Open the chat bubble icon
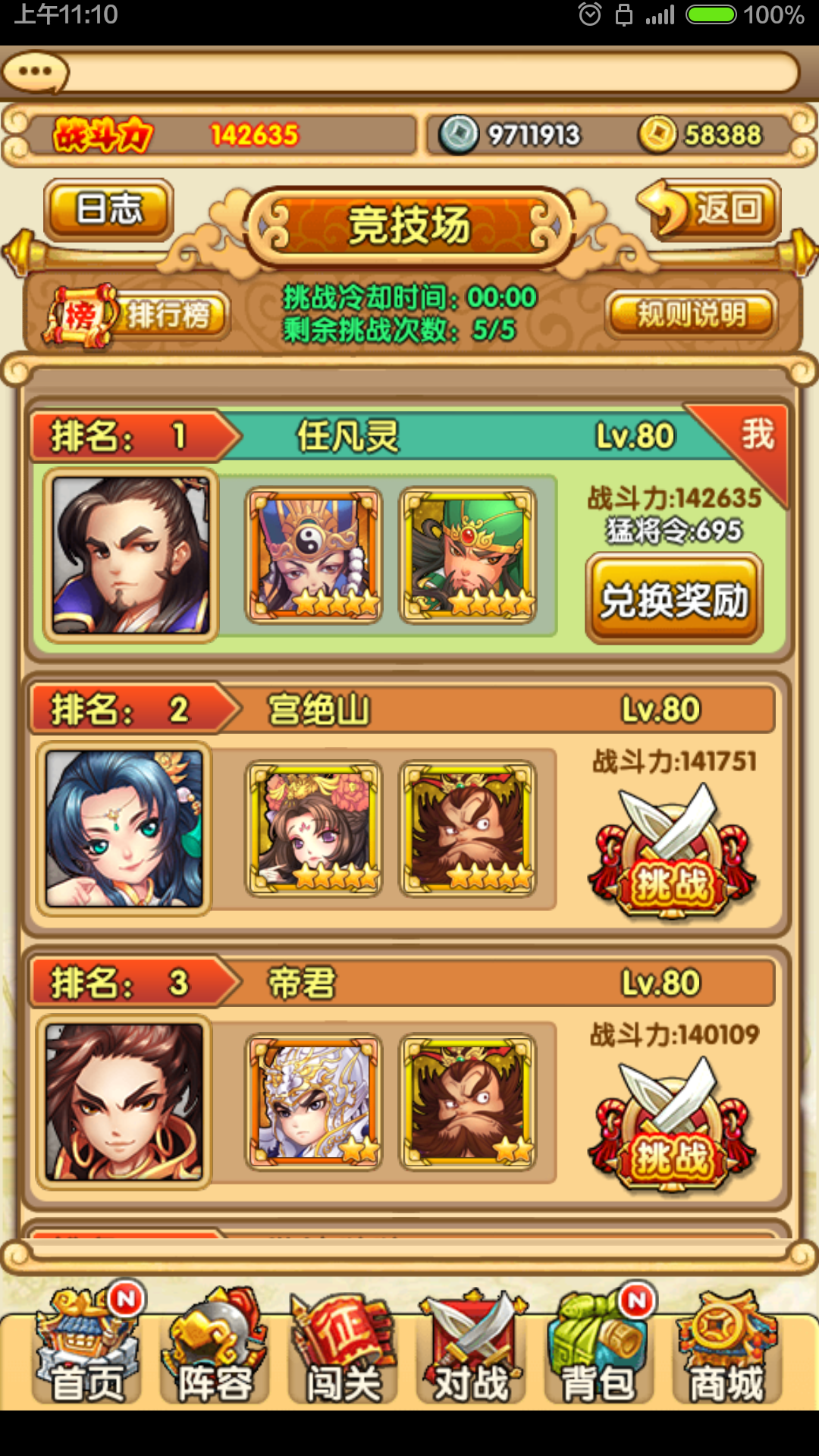Screen dimensions: 819x1456 tap(36, 72)
